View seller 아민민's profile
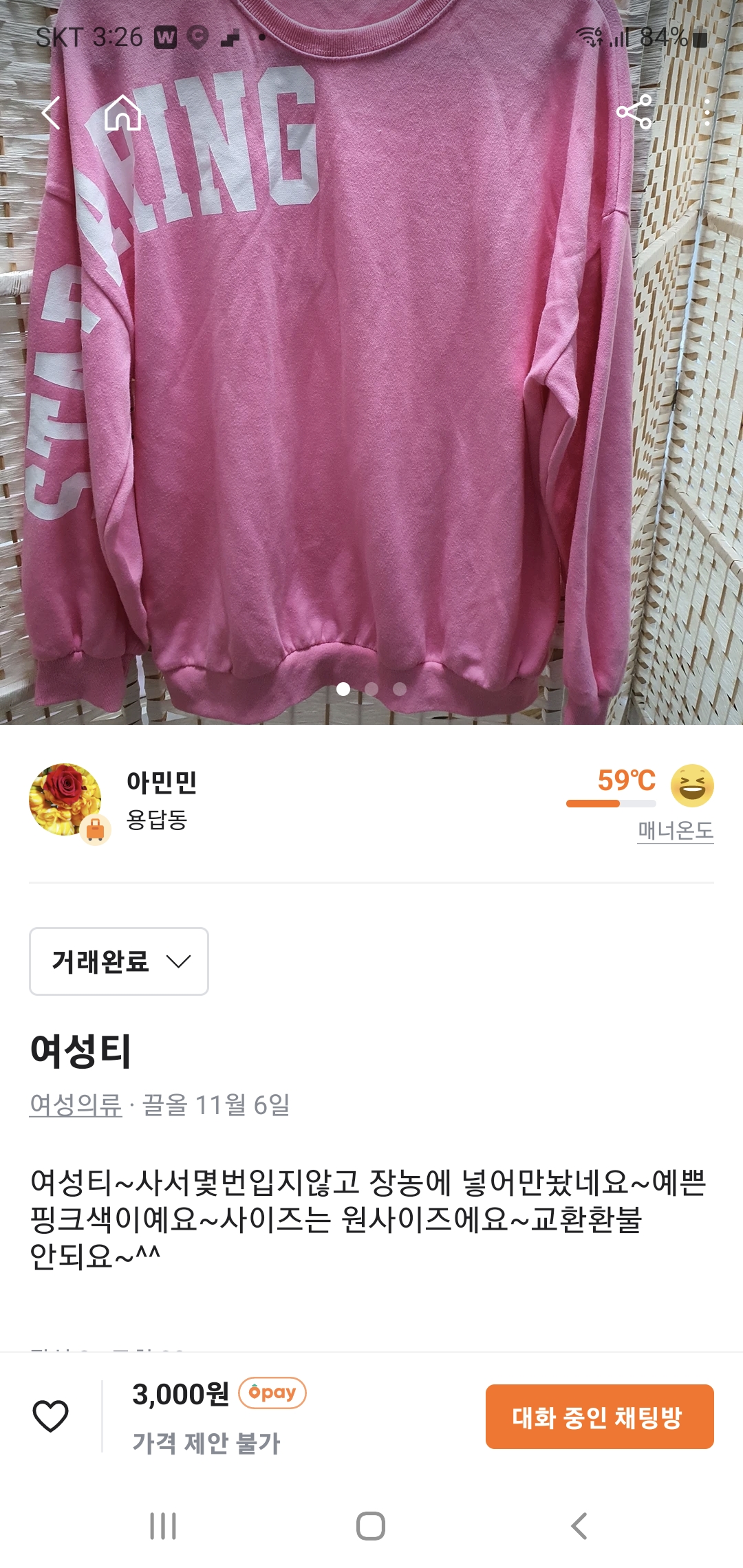 161,783
